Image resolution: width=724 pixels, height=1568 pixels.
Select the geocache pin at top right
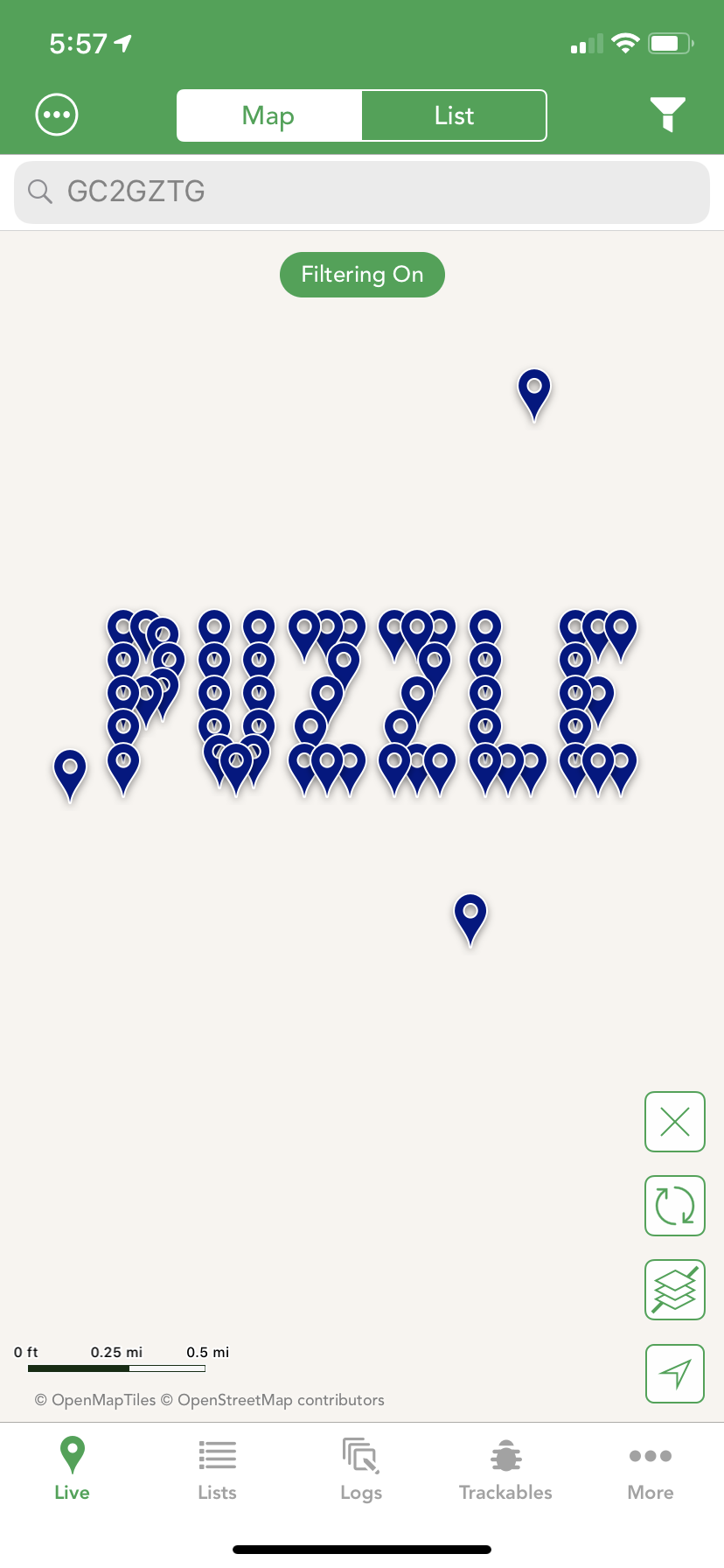point(534,394)
